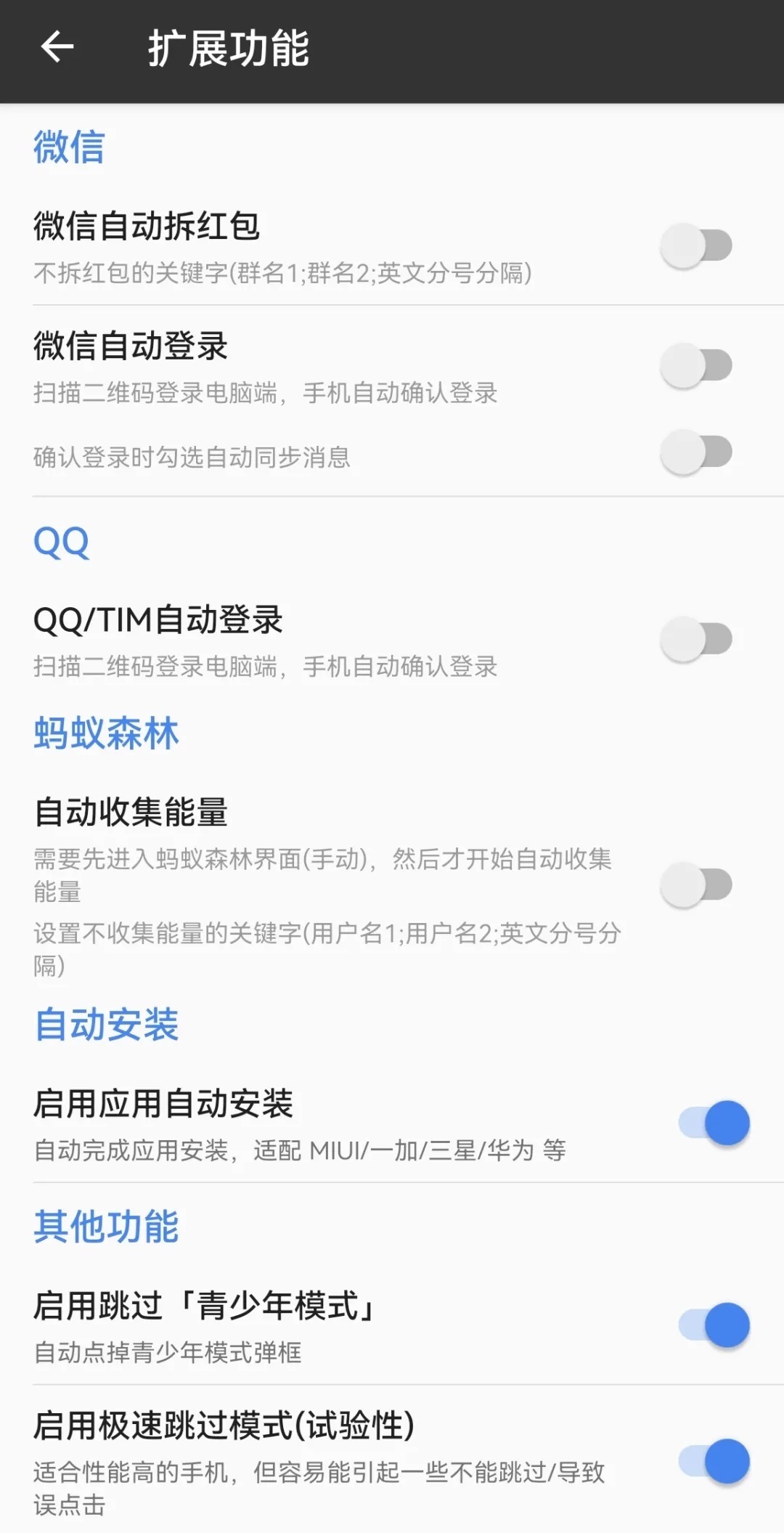Turn on 自动收集能量 for 蚂蚁森林
The height and width of the screenshot is (1533, 784).
click(x=696, y=885)
